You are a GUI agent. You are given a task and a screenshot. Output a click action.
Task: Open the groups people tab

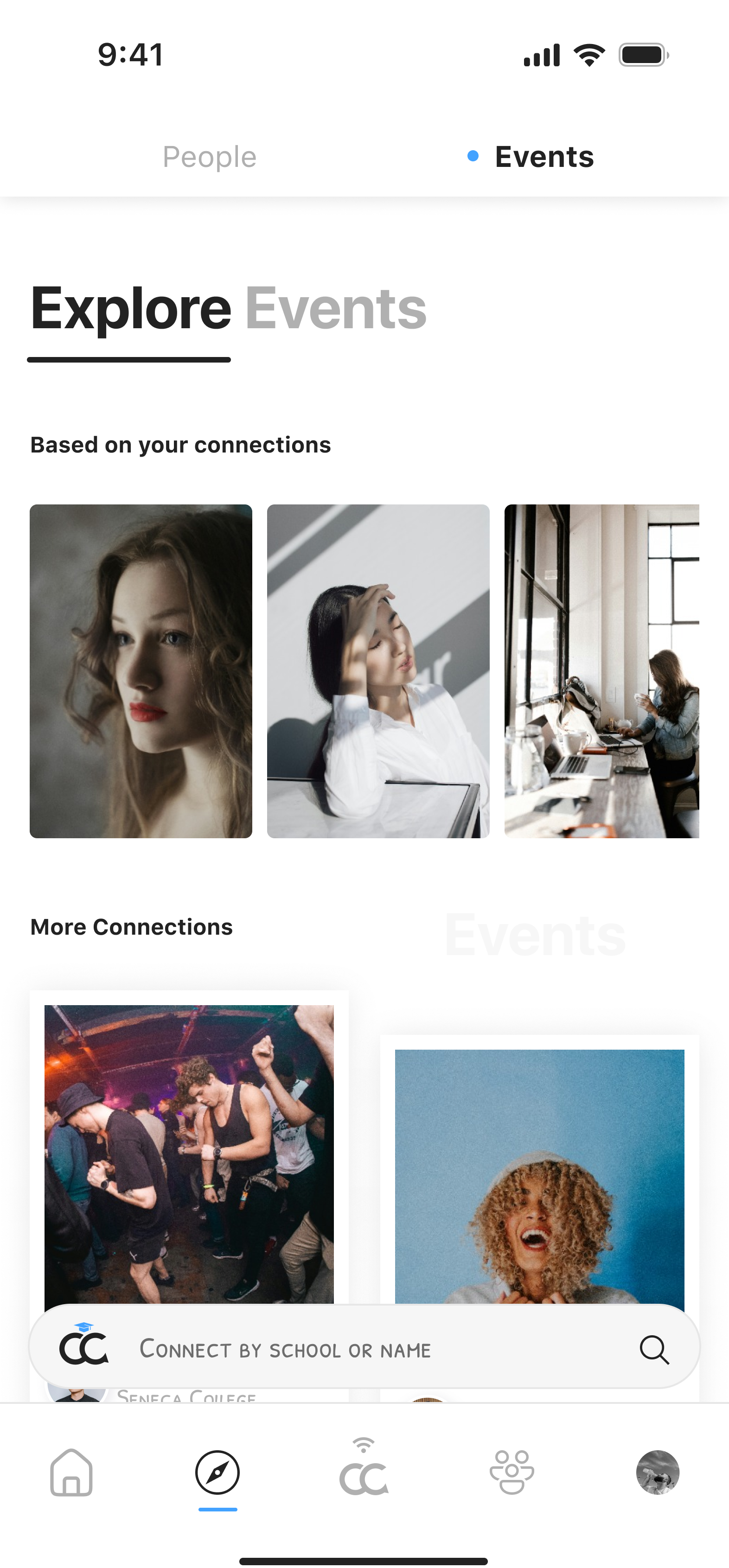point(512,1472)
